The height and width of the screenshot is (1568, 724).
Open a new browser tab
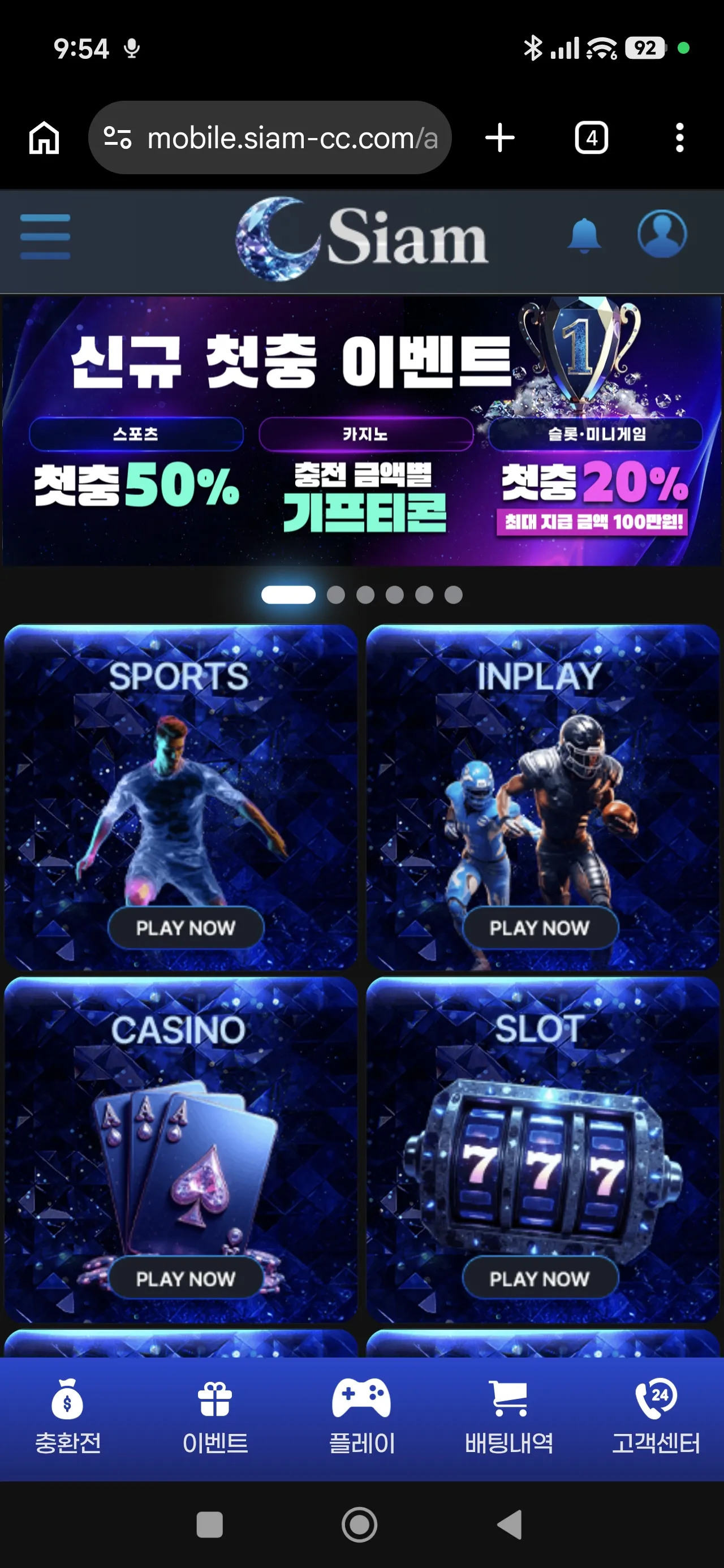500,137
